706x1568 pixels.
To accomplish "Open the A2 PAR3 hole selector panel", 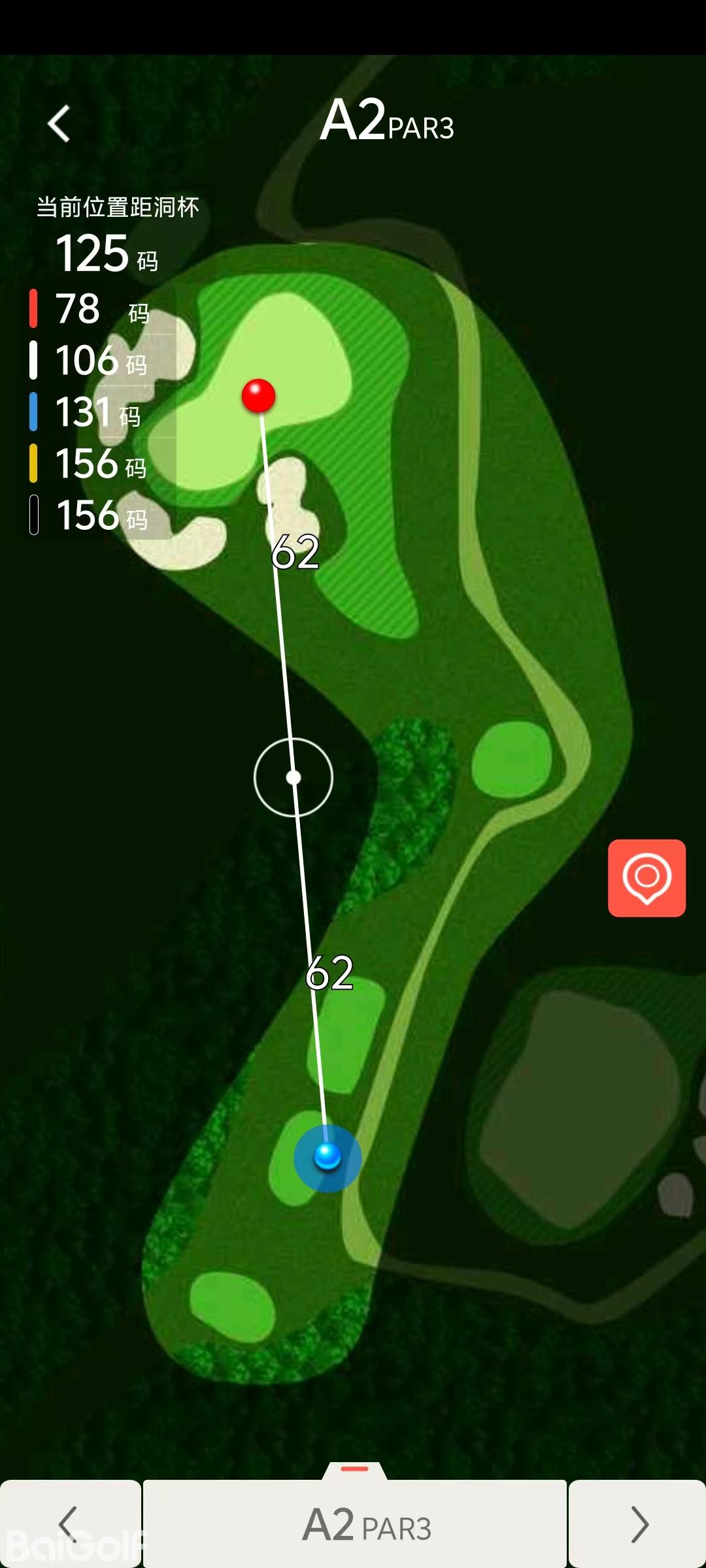I will pos(355,1524).
